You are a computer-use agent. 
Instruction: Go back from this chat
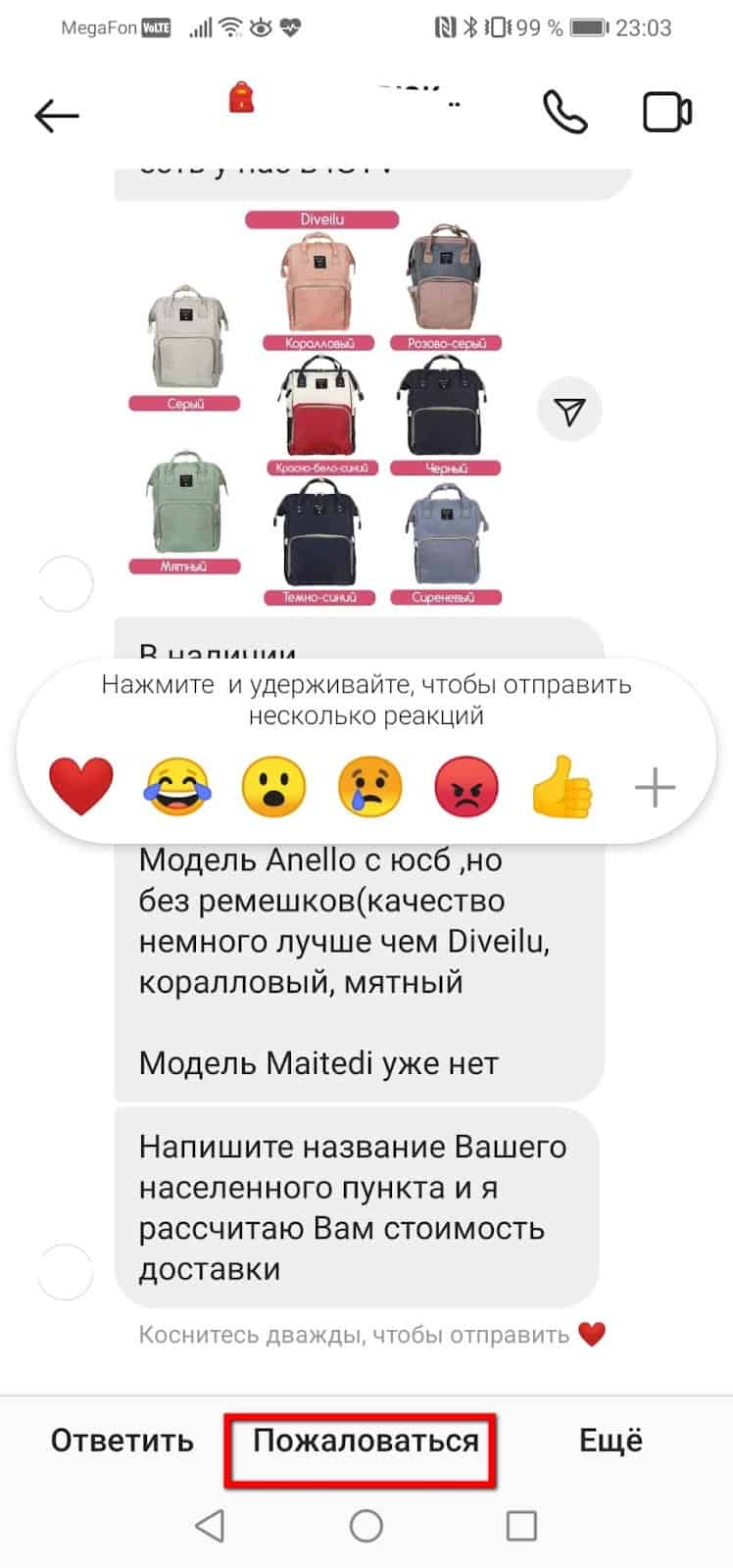click(57, 116)
